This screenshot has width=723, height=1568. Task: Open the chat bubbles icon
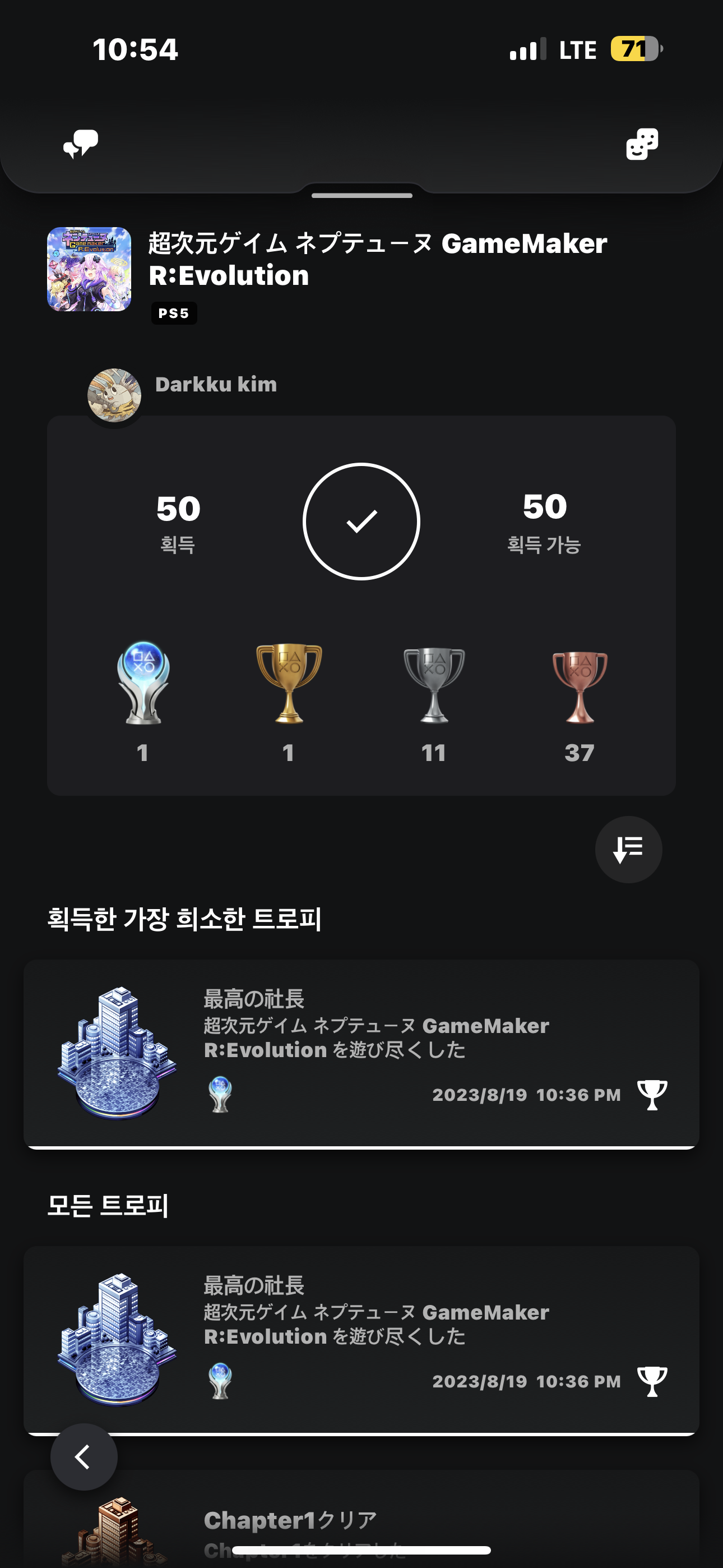point(81,144)
